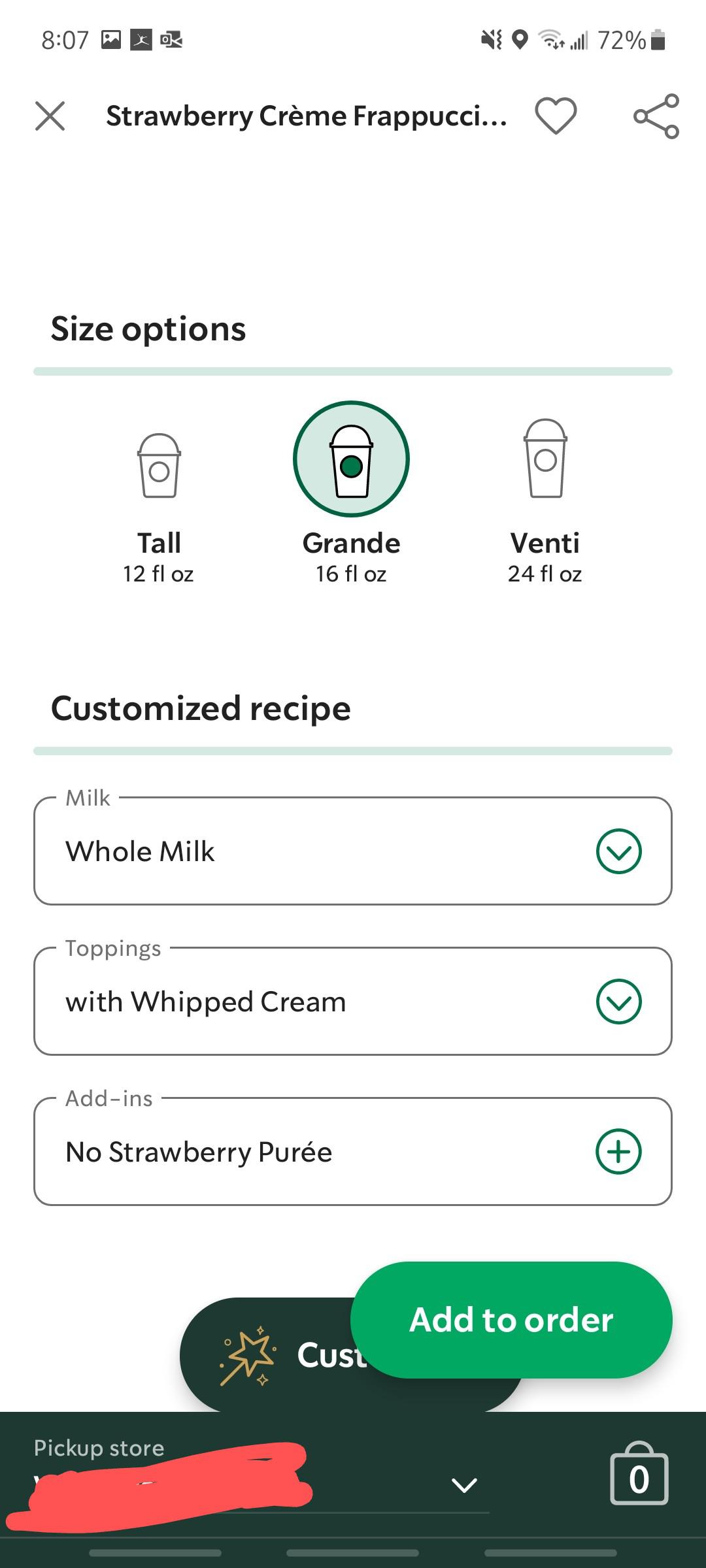Viewport: 706px width, 1568px height.
Task: Pick the Venti 24 fl oz size
Action: pos(545,459)
